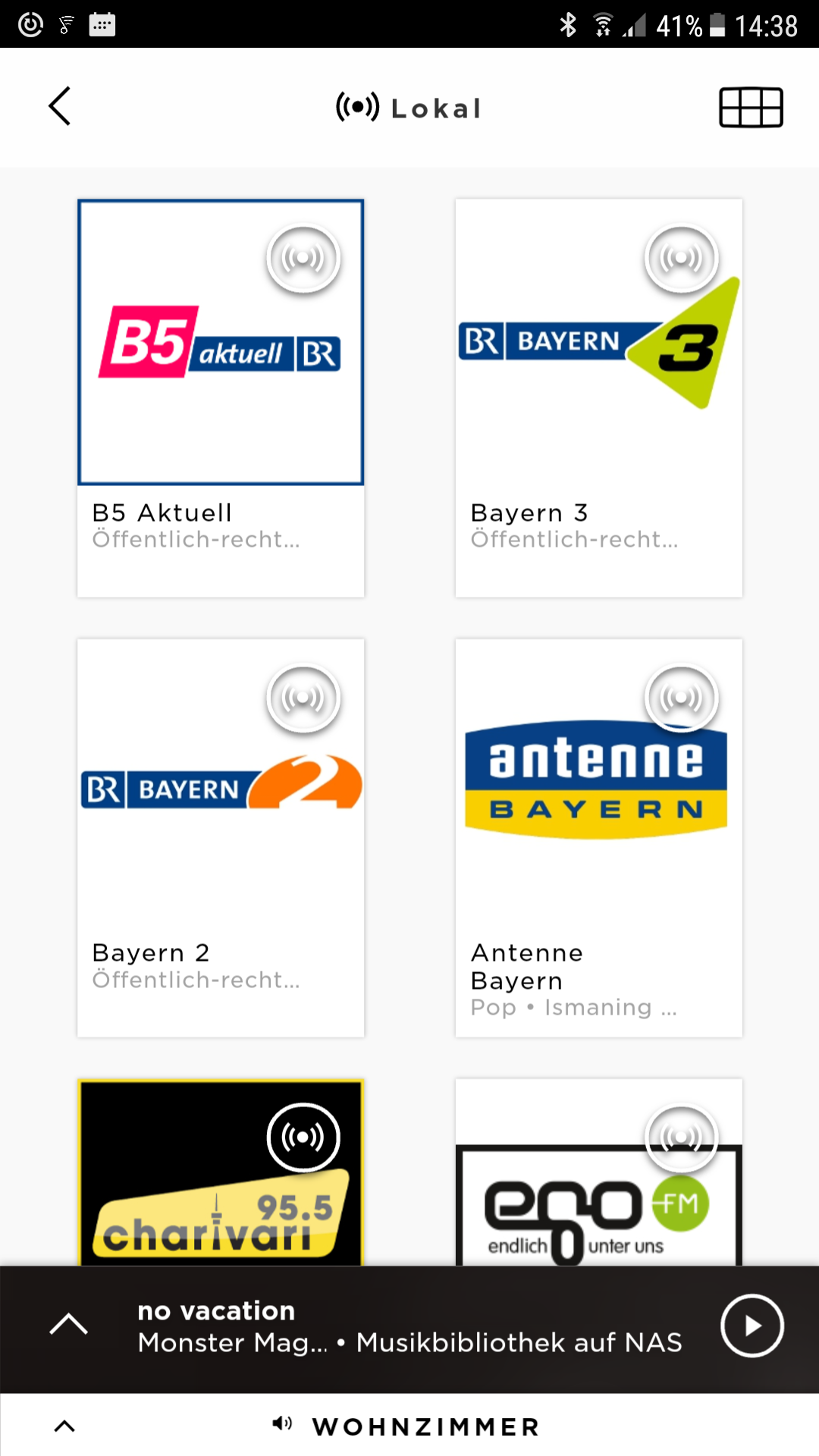Image resolution: width=819 pixels, height=1456 pixels.
Task: Tap the broadcast icon on Antenne Bayern
Action: (x=681, y=698)
